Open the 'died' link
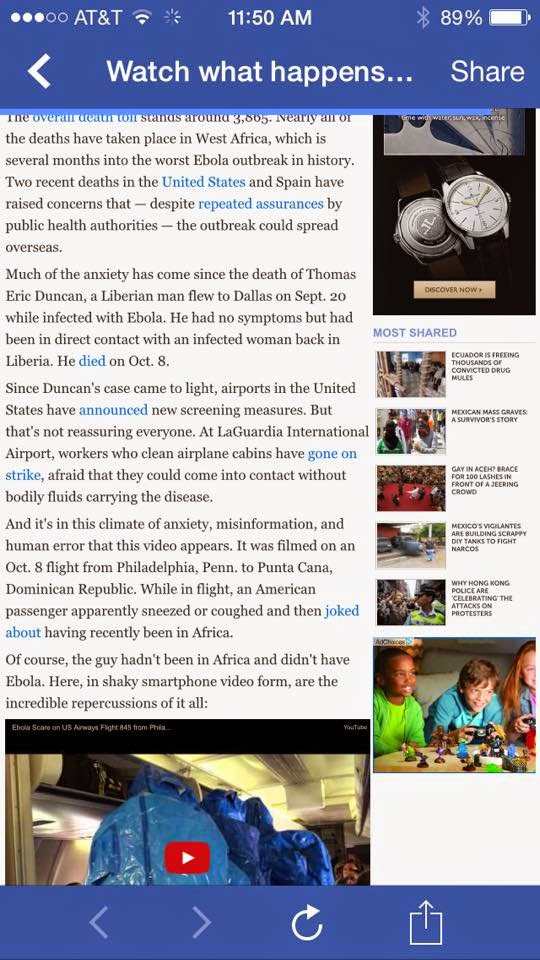Image resolution: width=540 pixels, height=960 pixels. point(92,361)
